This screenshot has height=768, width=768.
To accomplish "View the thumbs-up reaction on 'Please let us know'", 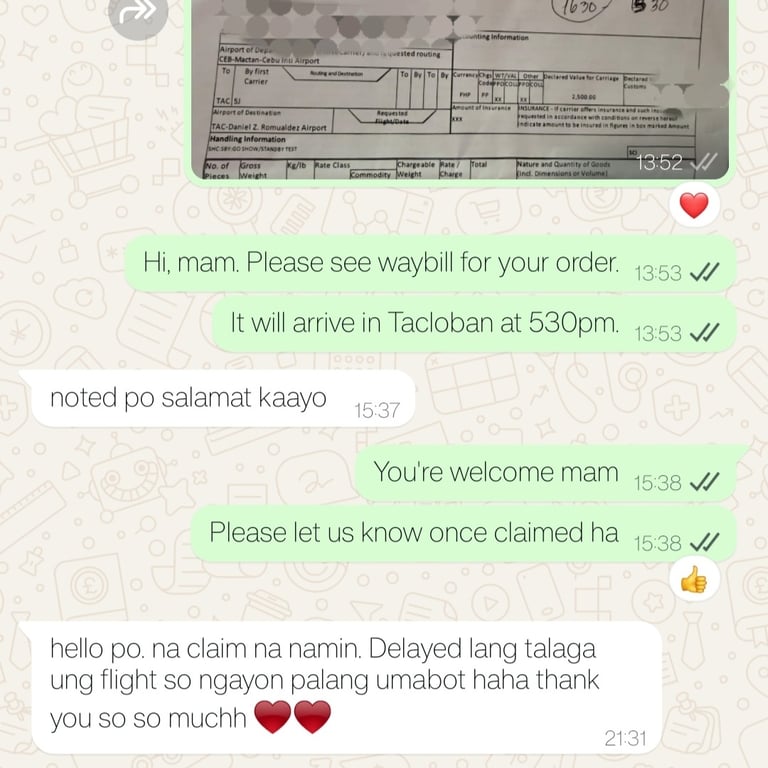I will click(x=693, y=579).
